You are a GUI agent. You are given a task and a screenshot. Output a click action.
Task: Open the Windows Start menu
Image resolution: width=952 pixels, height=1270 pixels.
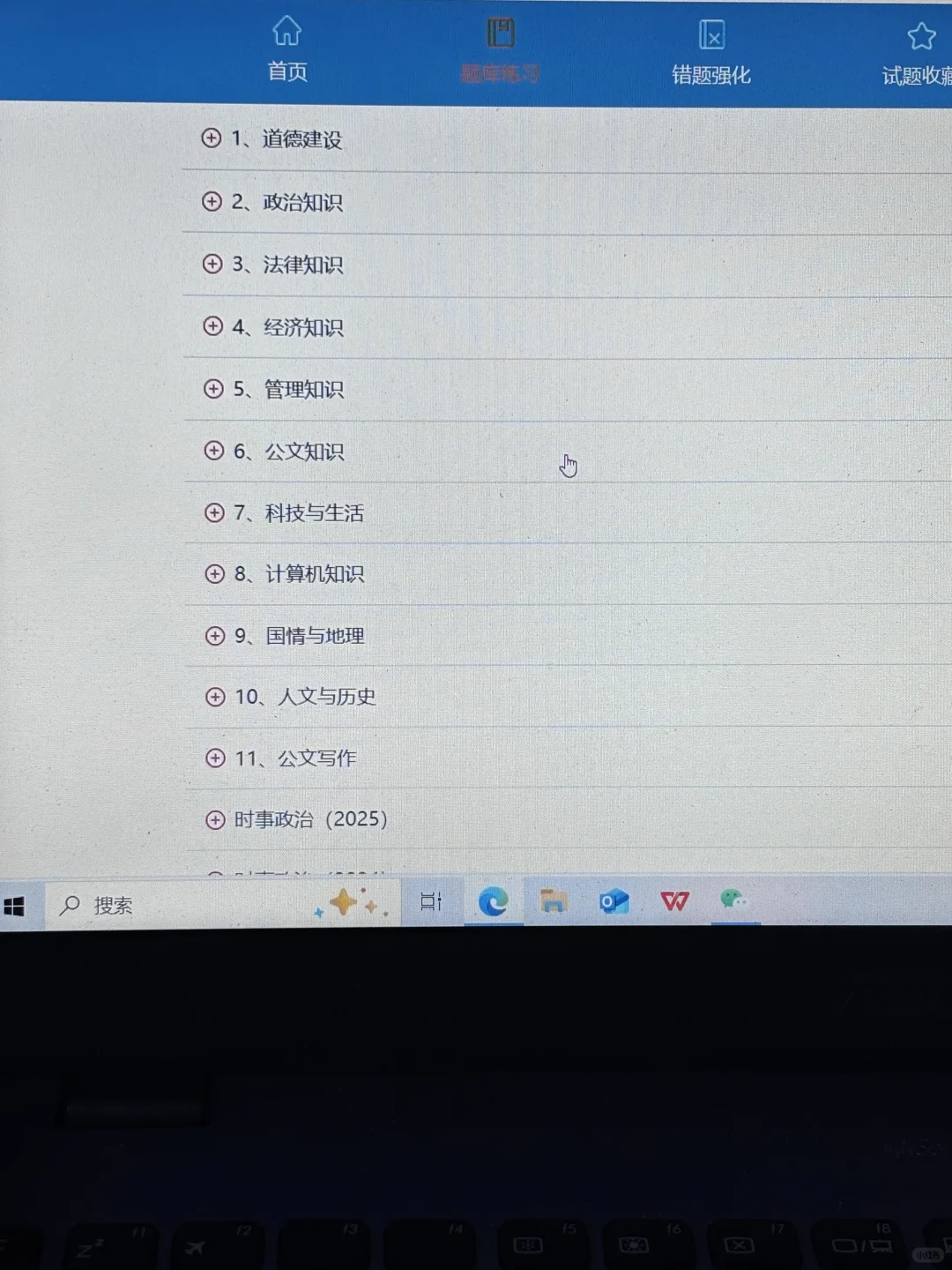click(x=15, y=906)
